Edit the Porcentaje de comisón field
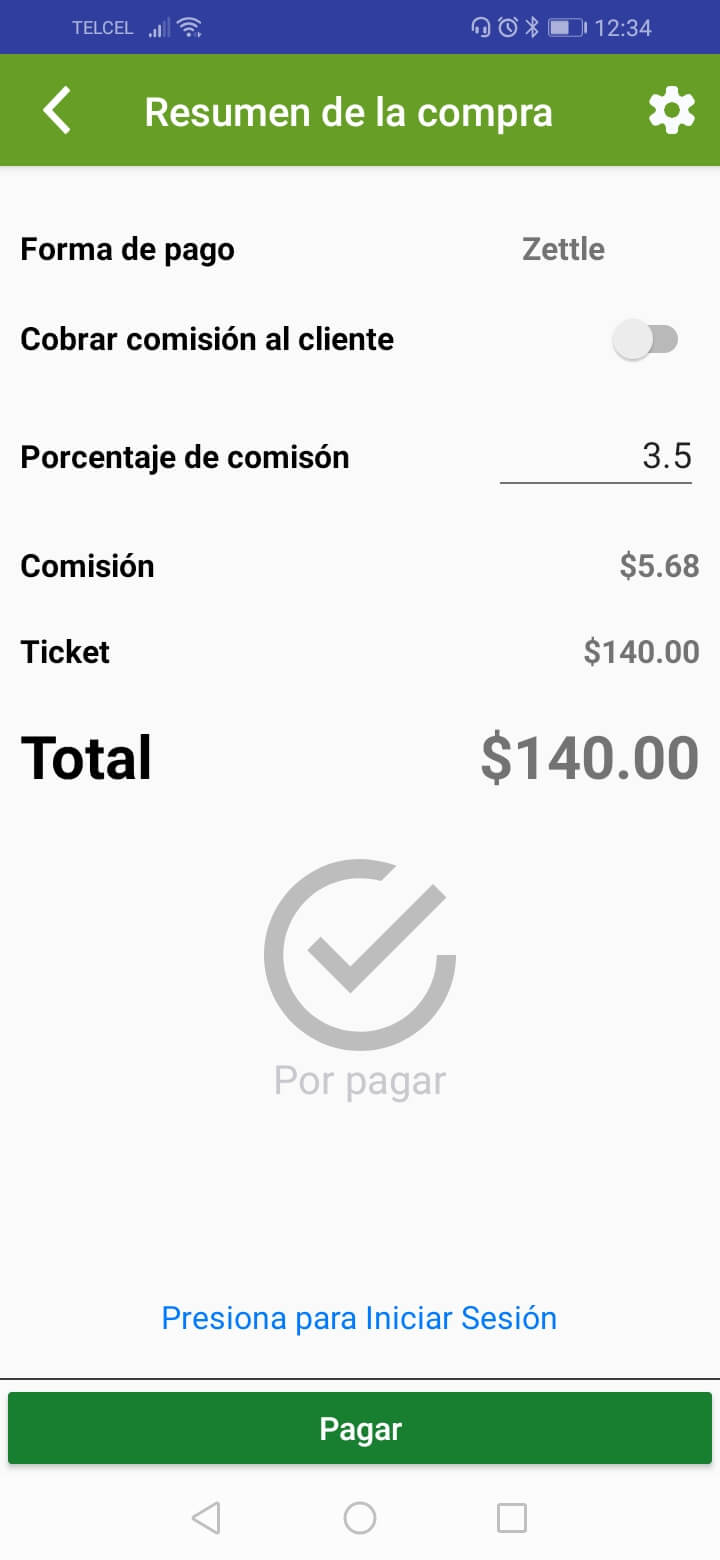 (x=596, y=457)
